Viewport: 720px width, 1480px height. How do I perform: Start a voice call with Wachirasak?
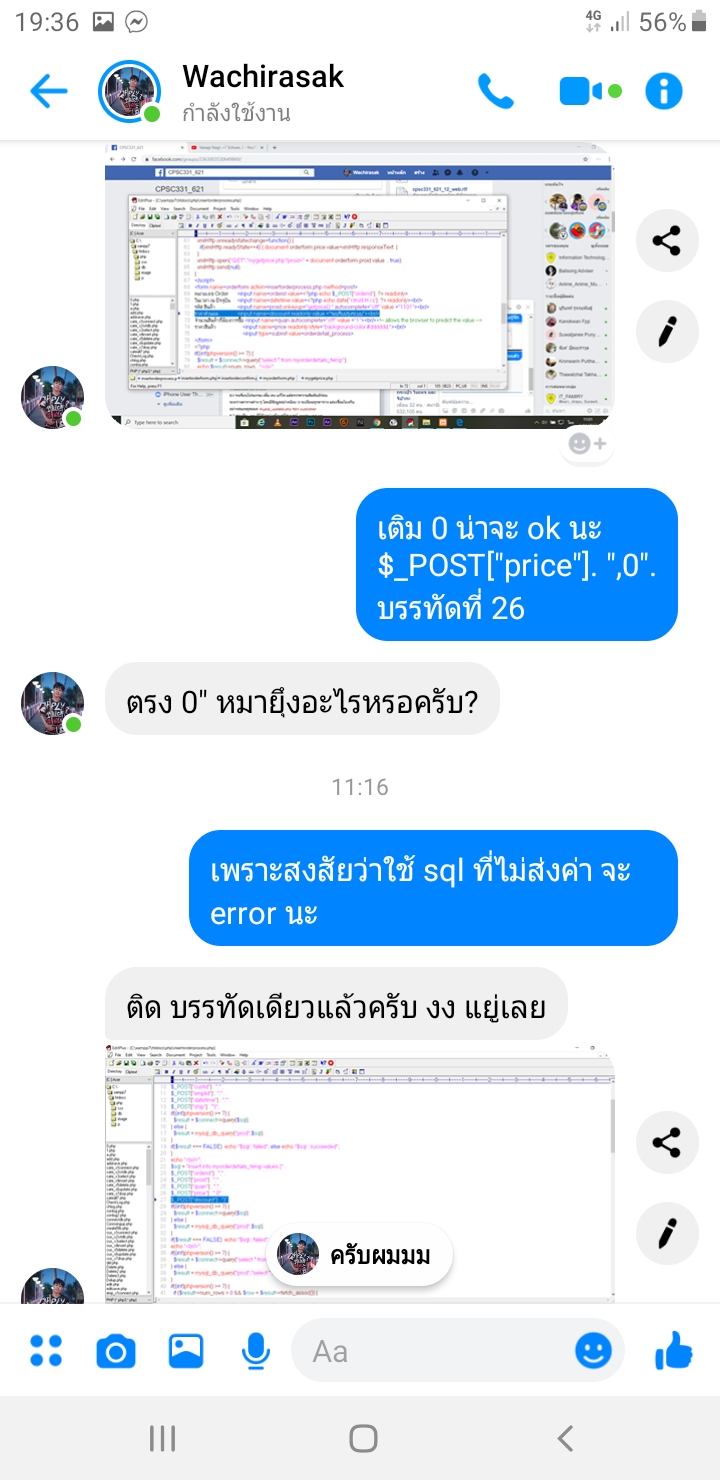coord(495,92)
